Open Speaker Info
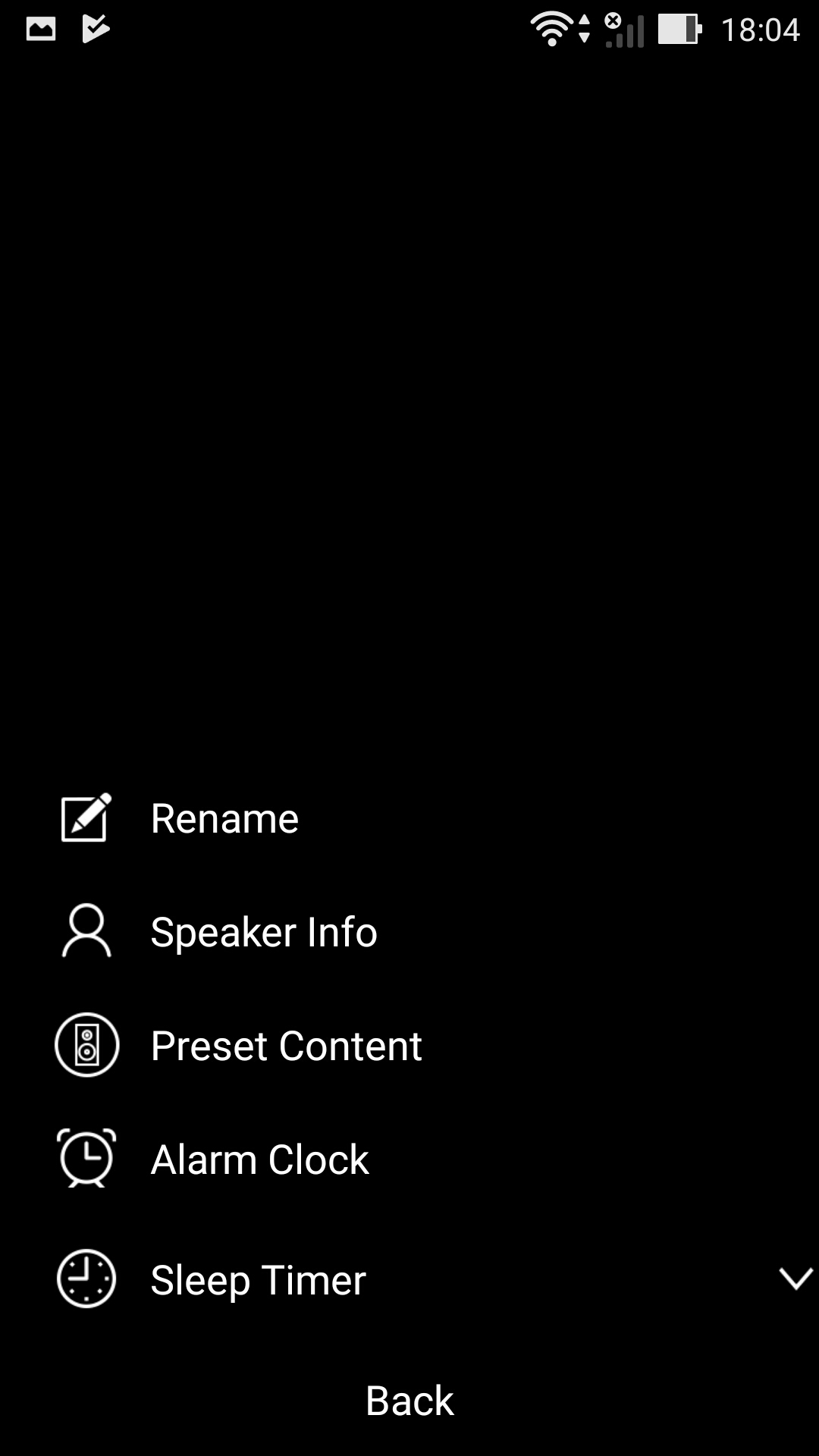Screen dimensions: 819x1456 tap(263, 932)
